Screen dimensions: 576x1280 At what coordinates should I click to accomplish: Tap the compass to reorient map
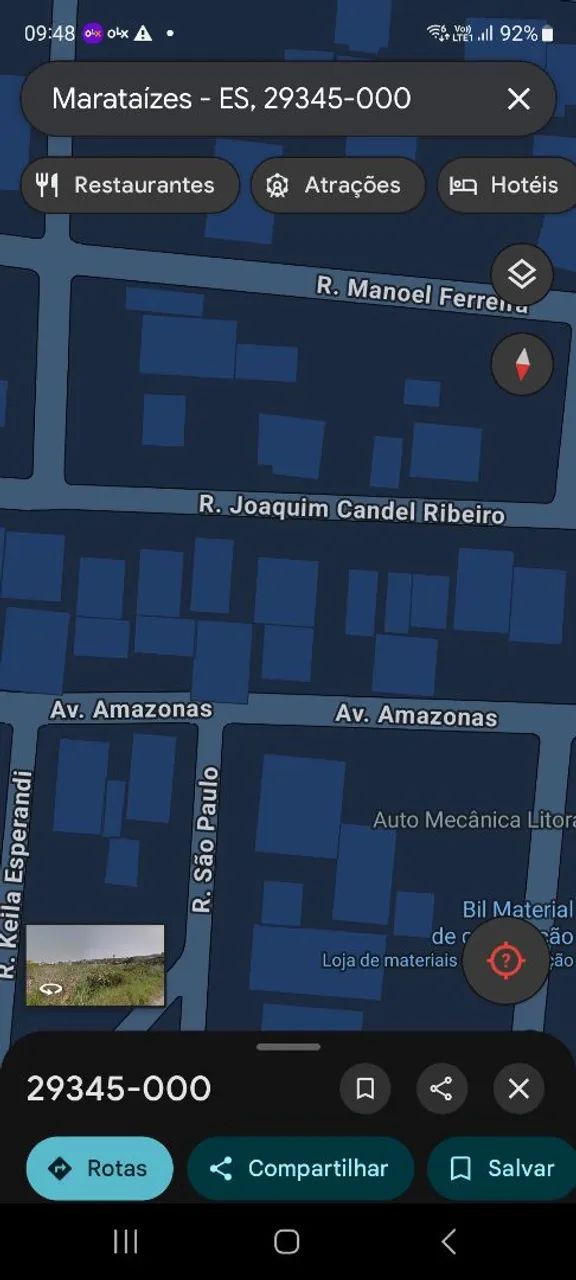[x=522, y=364]
